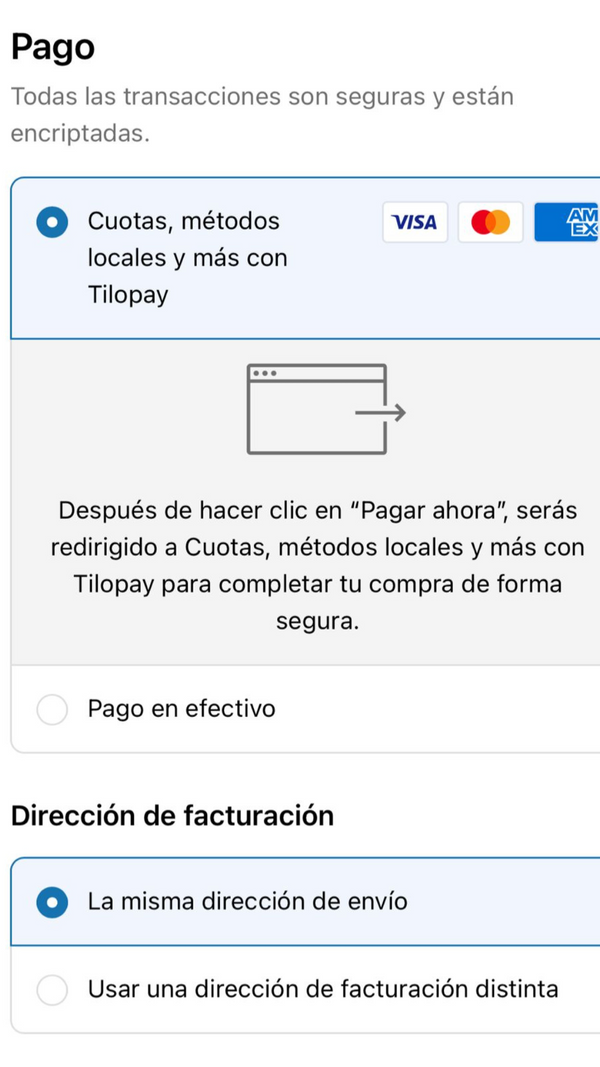Choose Usar una dirección de facturación distinta

(x=52, y=990)
